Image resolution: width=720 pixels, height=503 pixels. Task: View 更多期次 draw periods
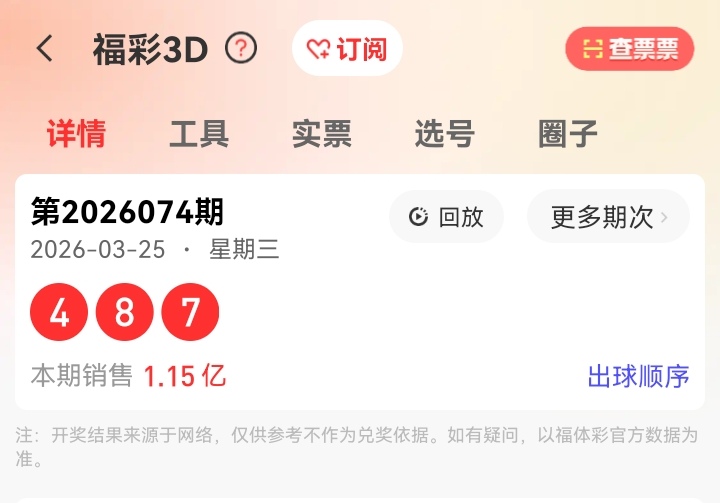tap(608, 217)
